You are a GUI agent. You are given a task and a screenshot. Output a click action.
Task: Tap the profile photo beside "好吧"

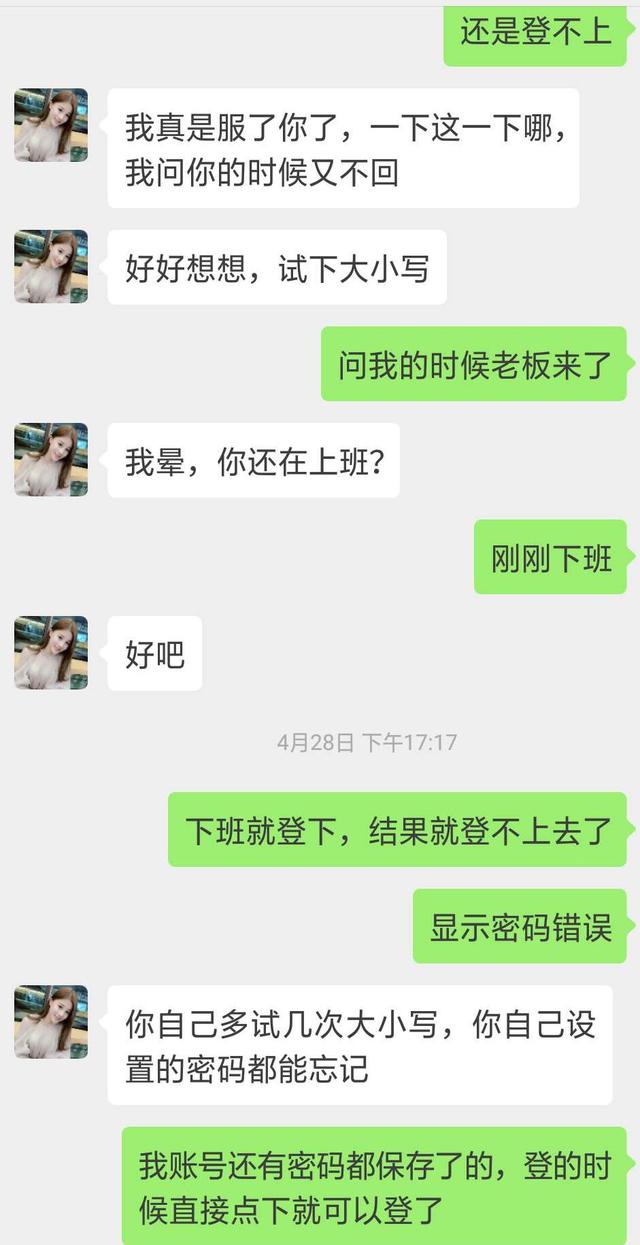[x=51, y=652]
